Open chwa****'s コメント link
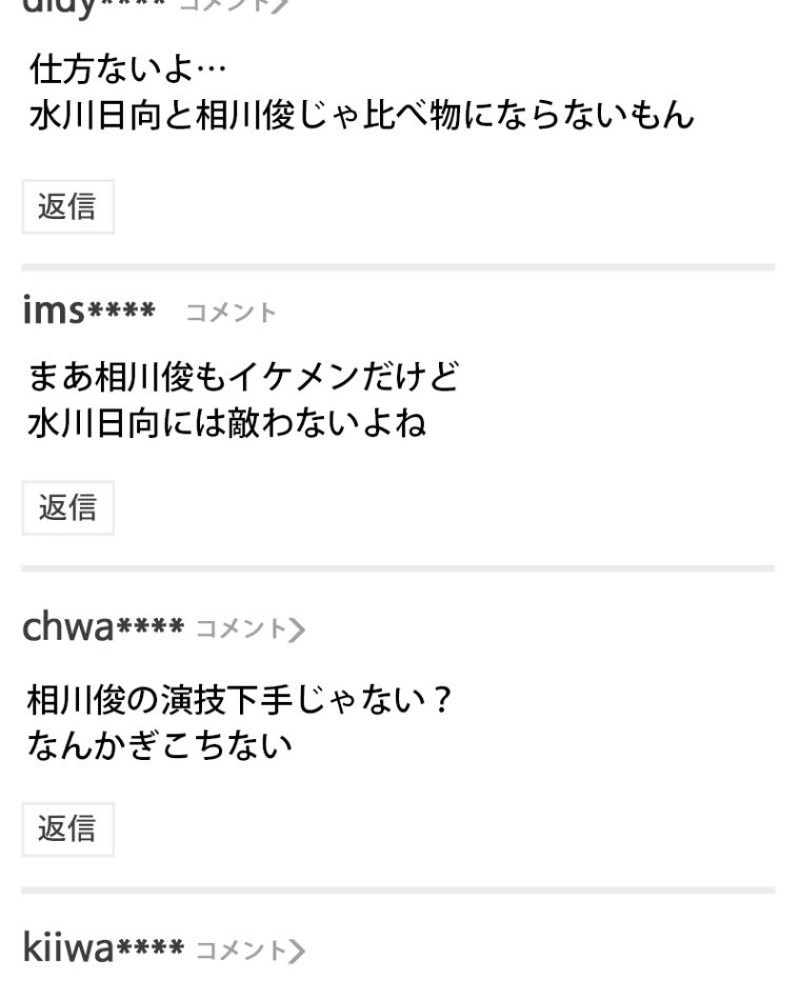800x1000 pixels. coord(249,629)
